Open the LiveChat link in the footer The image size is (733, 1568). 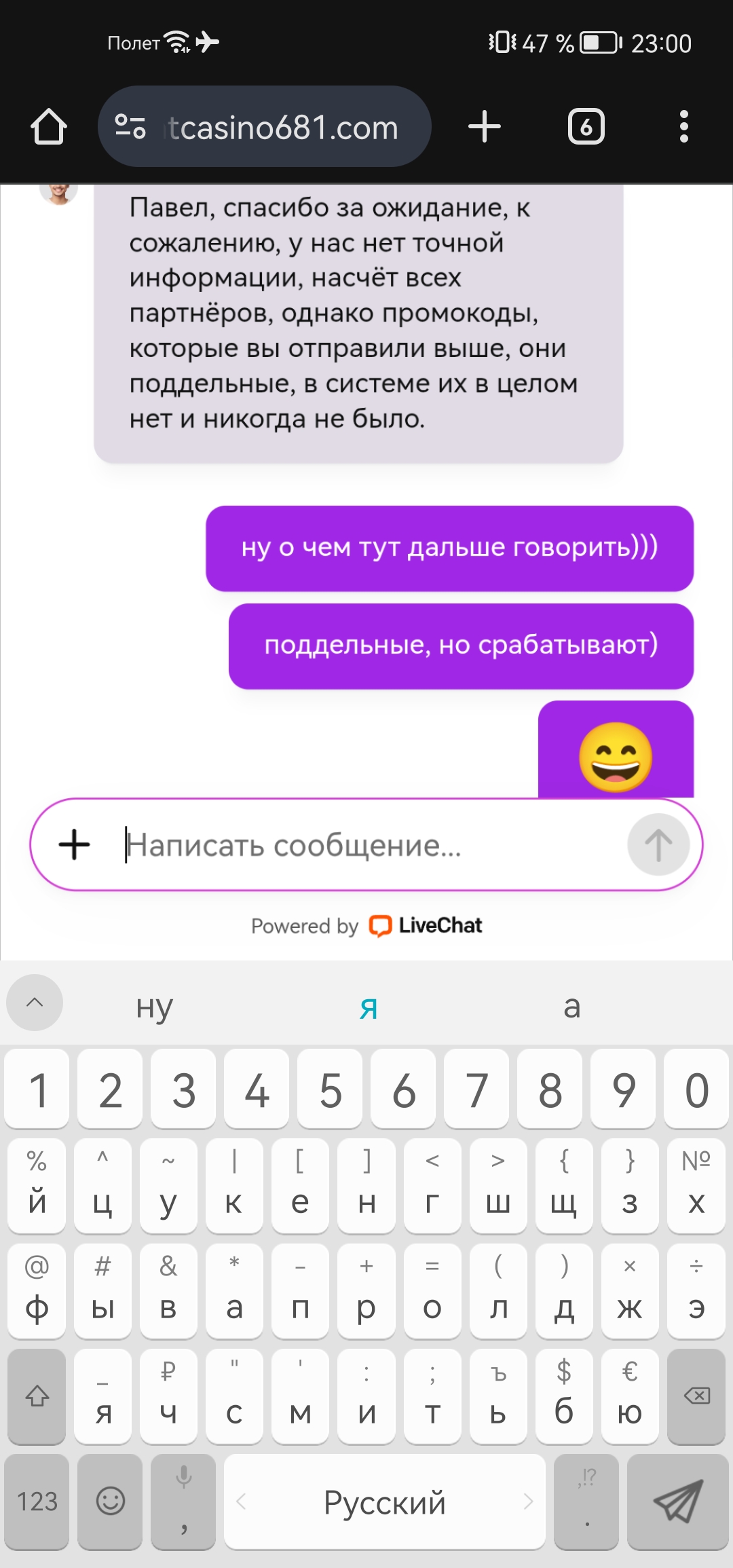click(426, 926)
